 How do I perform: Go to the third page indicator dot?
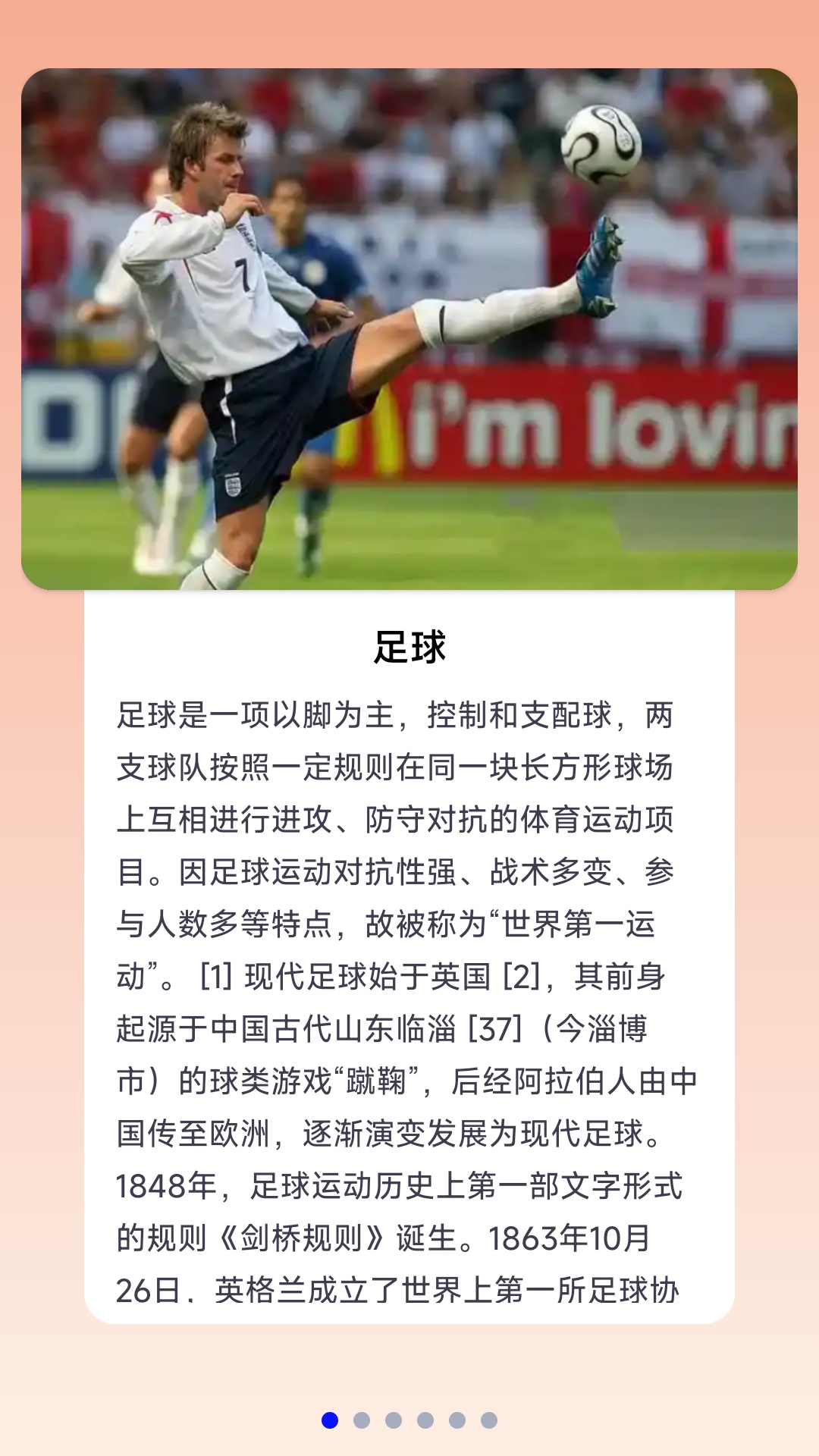coord(394,1420)
